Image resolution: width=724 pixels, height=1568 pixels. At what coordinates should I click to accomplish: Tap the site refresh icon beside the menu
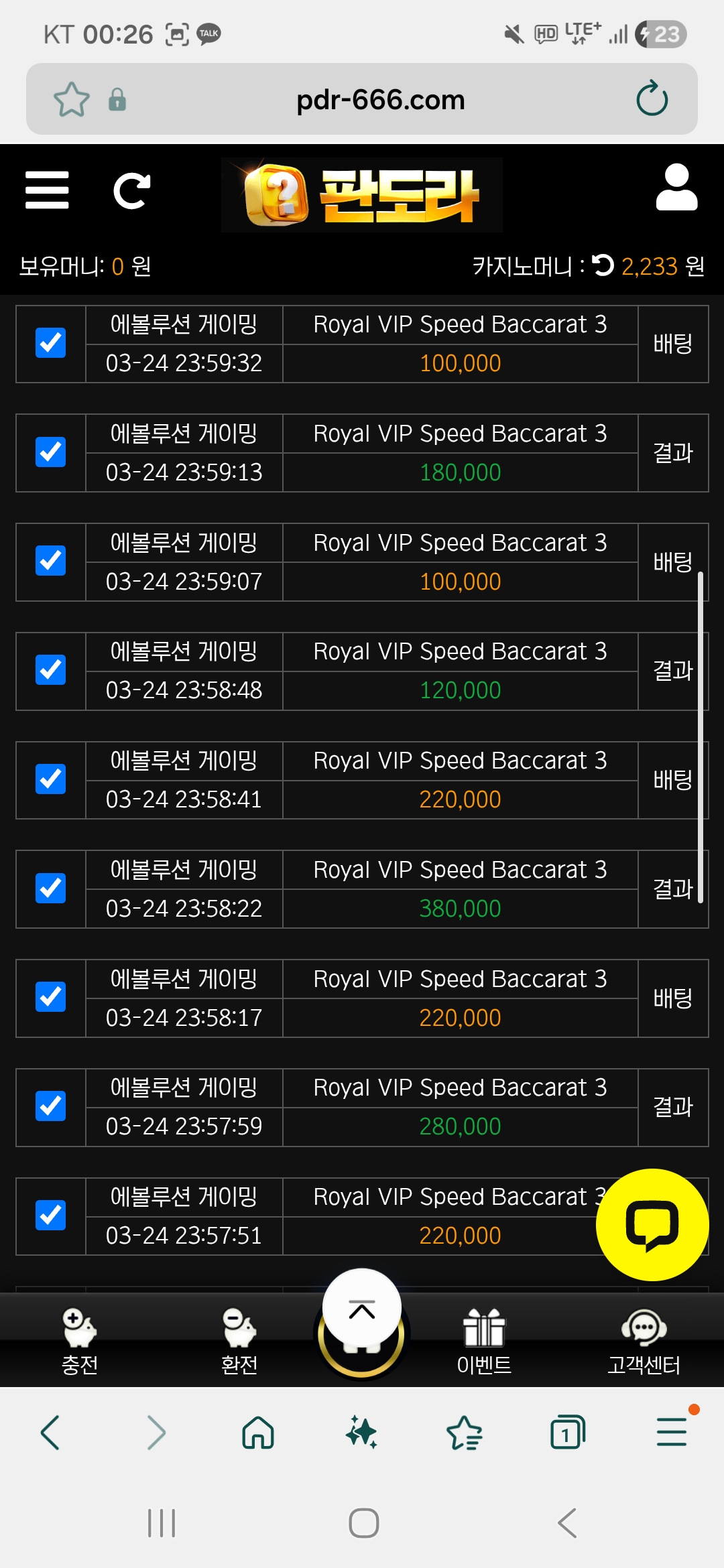pyautogui.click(x=132, y=191)
